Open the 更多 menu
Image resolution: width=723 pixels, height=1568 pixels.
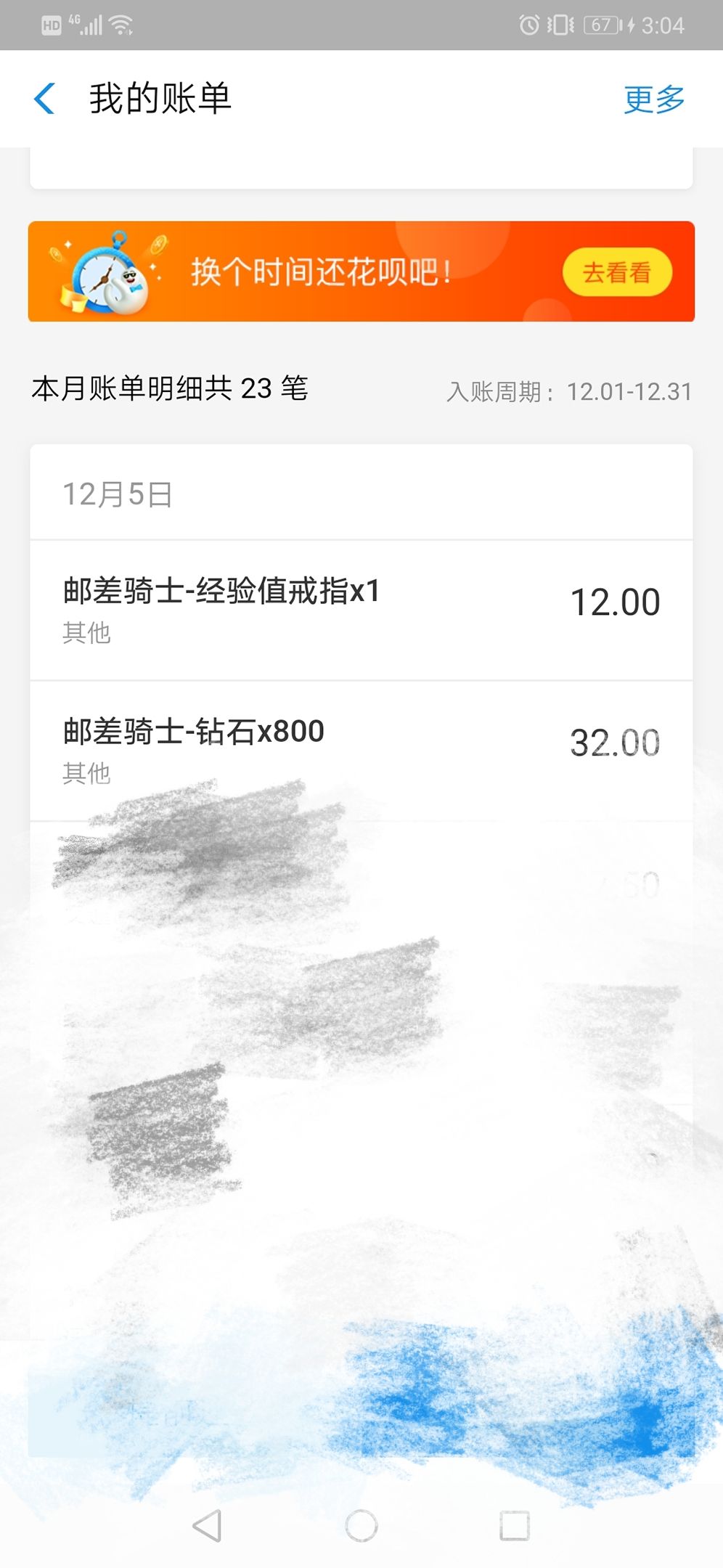pos(654,99)
